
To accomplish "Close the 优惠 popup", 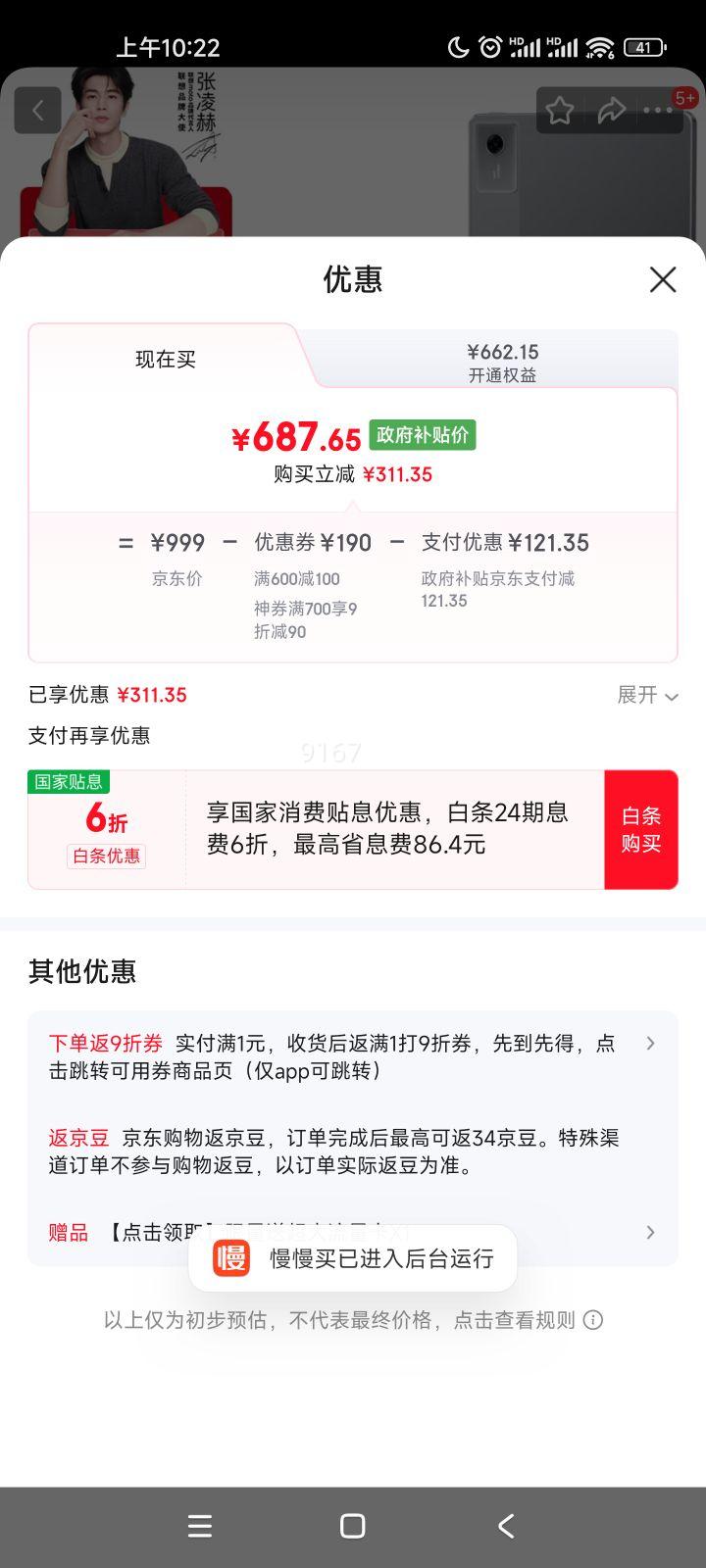I will (x=663, y=280).
